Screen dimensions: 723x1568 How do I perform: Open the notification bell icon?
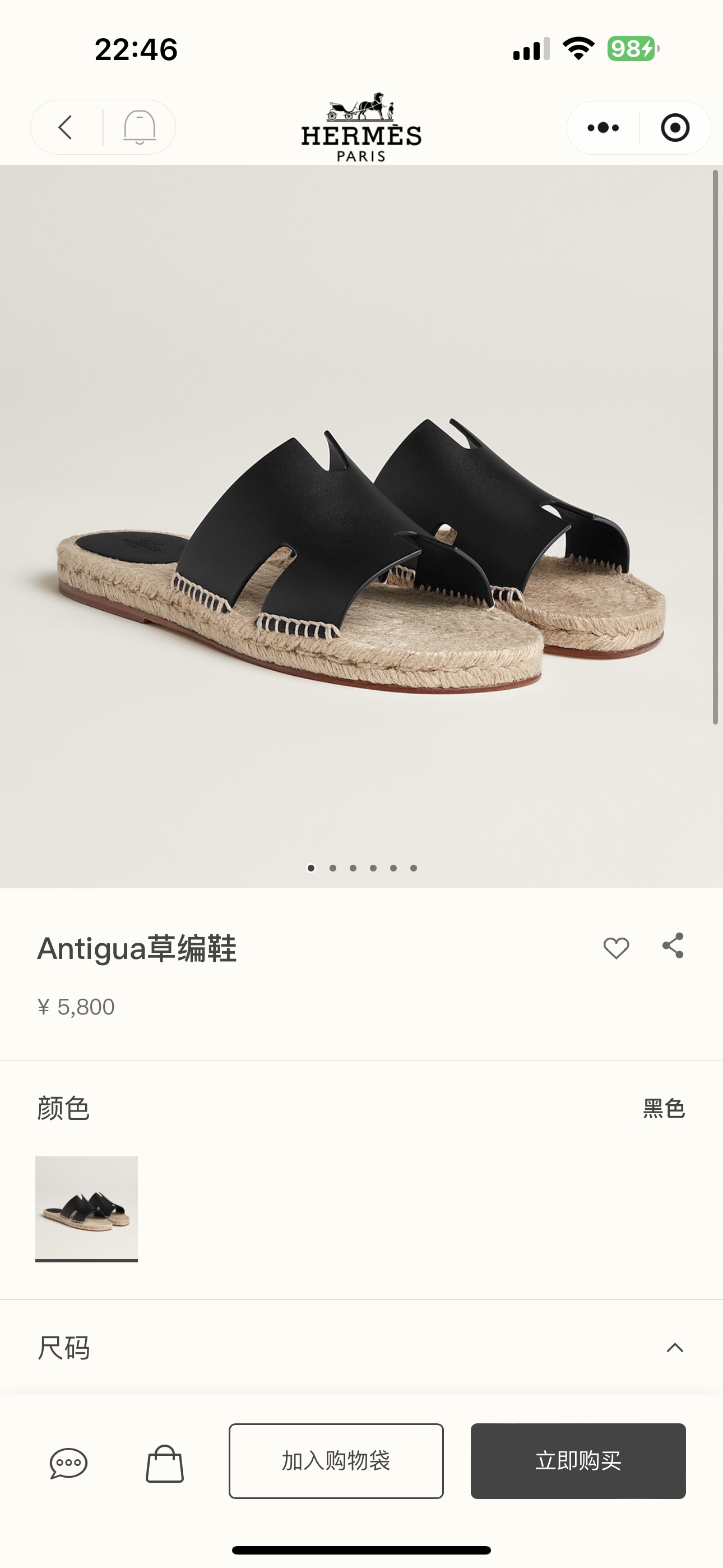141,128
